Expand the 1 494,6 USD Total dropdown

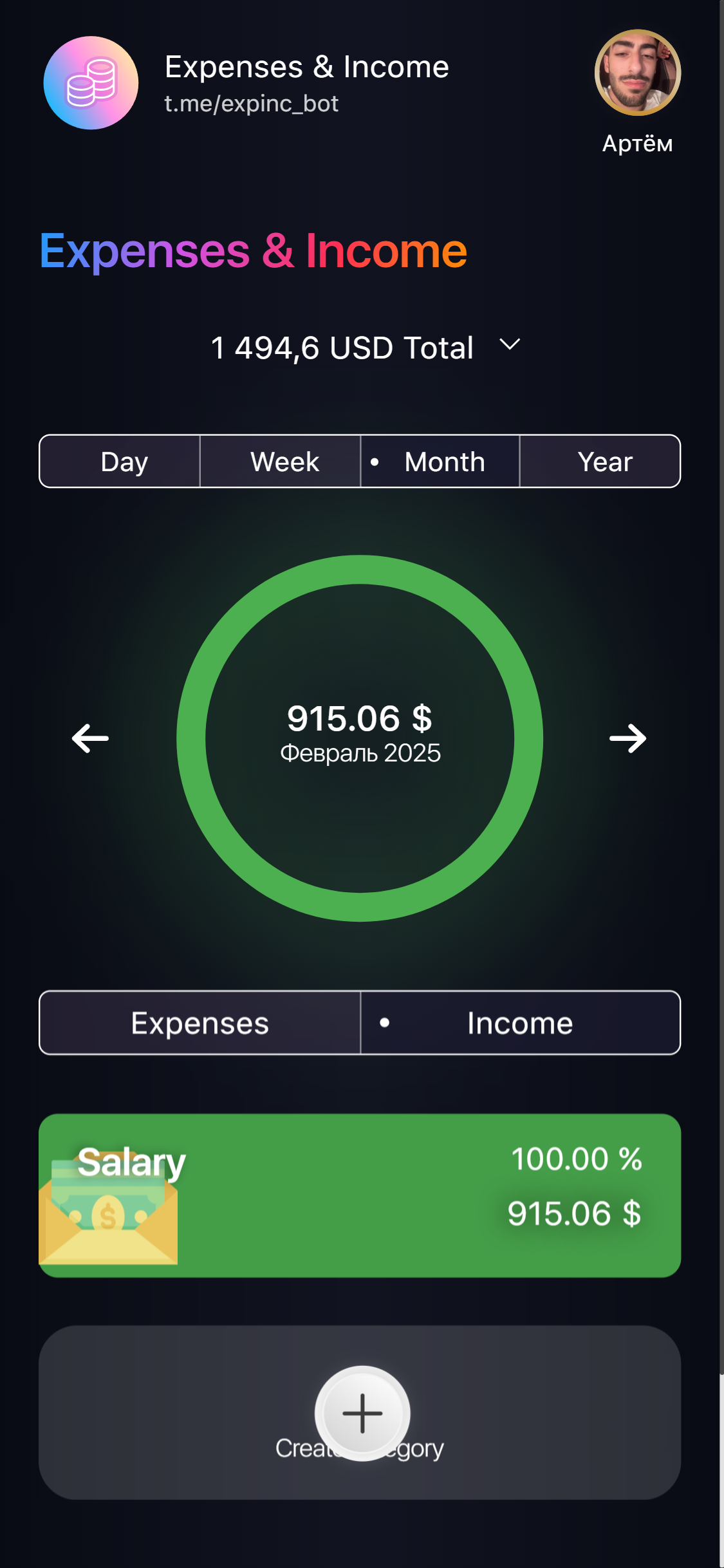point(509,345)
